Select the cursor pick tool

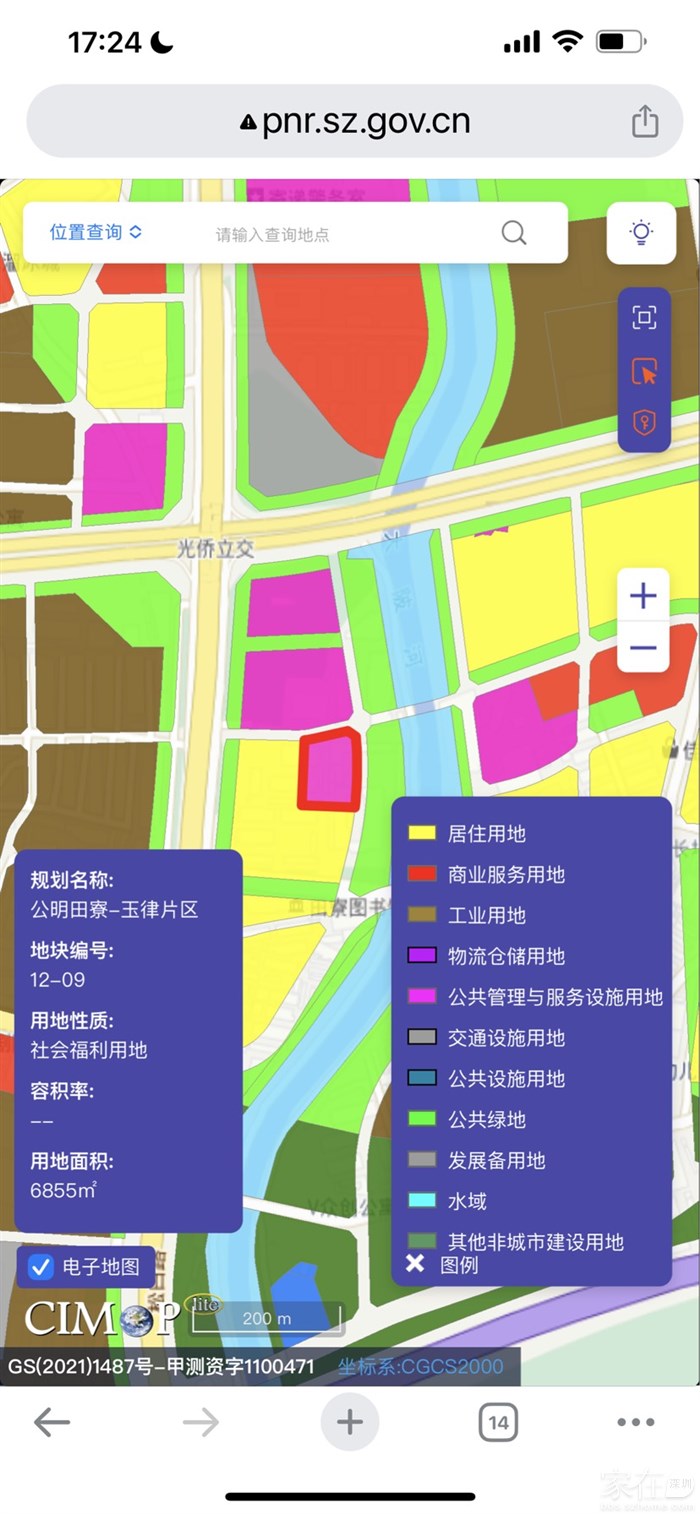pyautogui.click(x=644, y=371)
